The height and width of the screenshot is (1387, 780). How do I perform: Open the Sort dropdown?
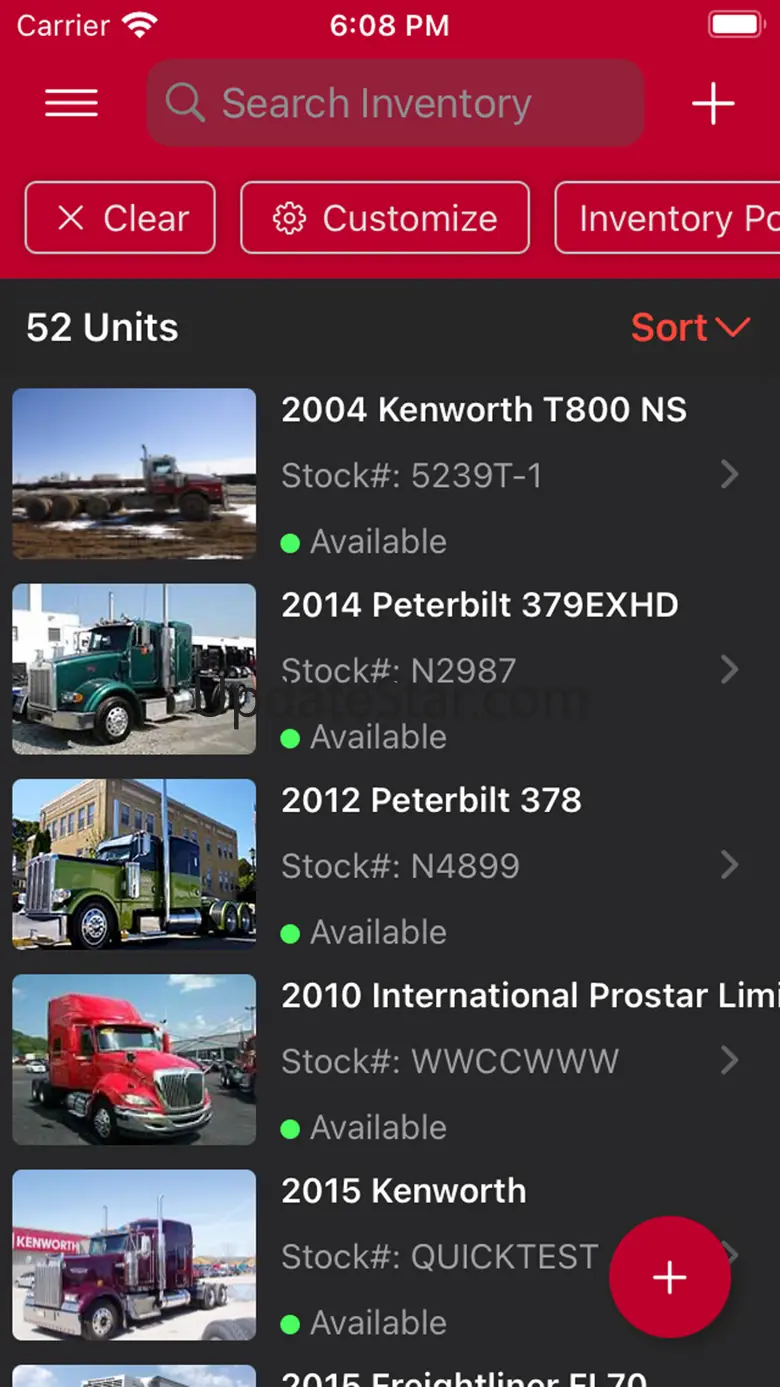tap(690, 328)
